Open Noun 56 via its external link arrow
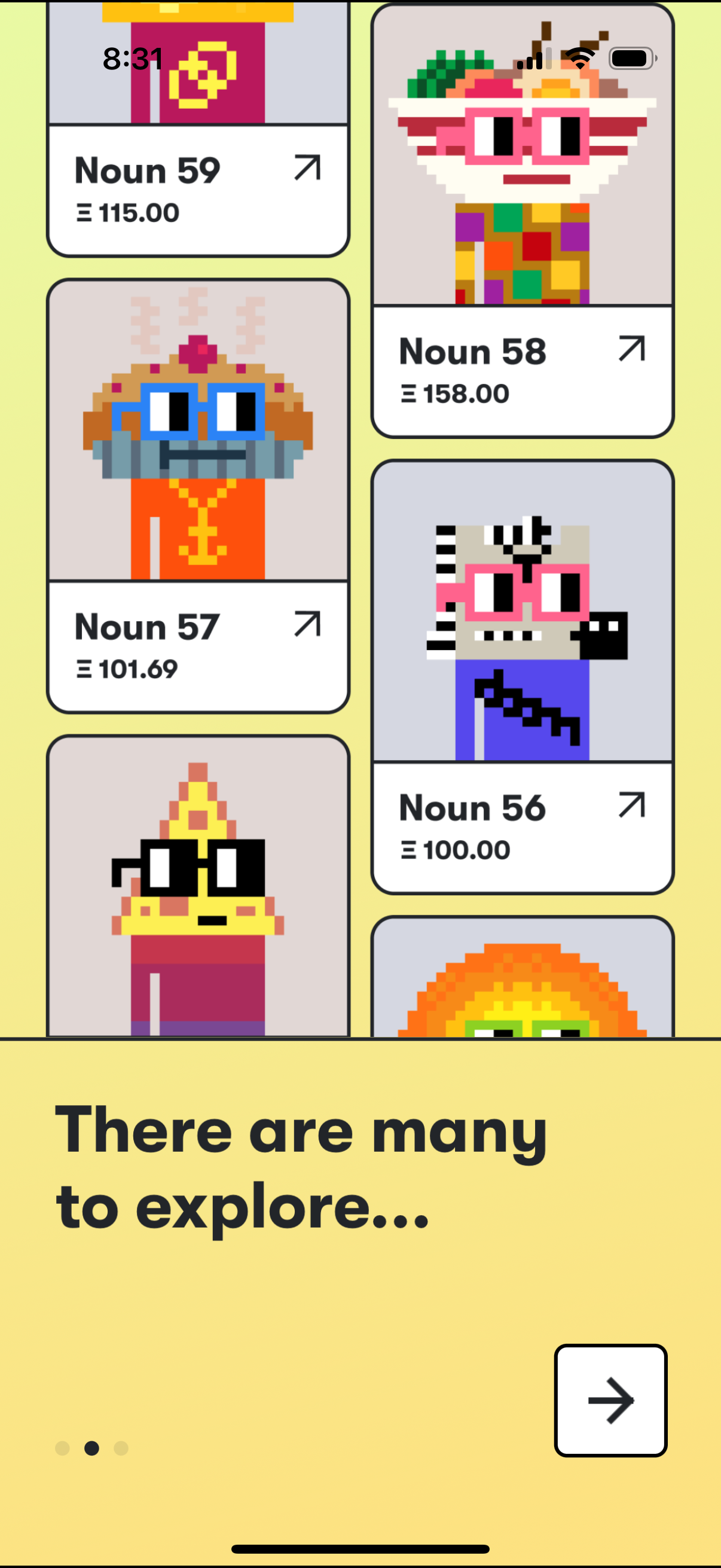Image resolution: width=721 pixels, height=1568 pixels. (632, 805)
